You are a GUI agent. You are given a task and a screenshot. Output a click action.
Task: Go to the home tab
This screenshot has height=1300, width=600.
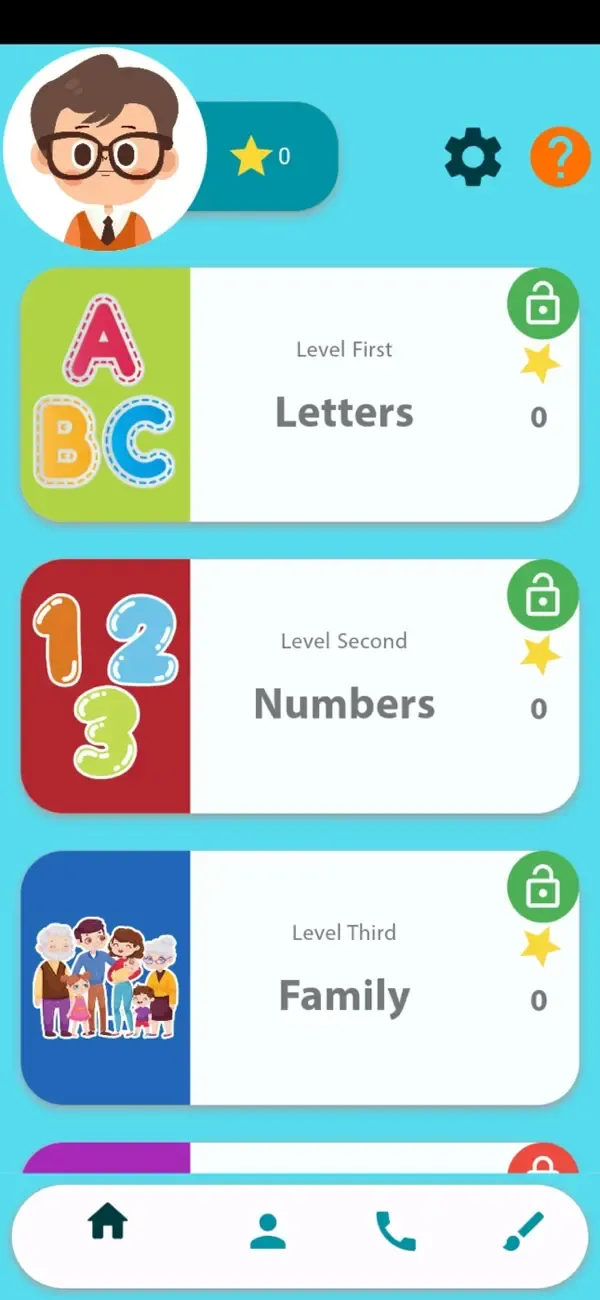107,1221
